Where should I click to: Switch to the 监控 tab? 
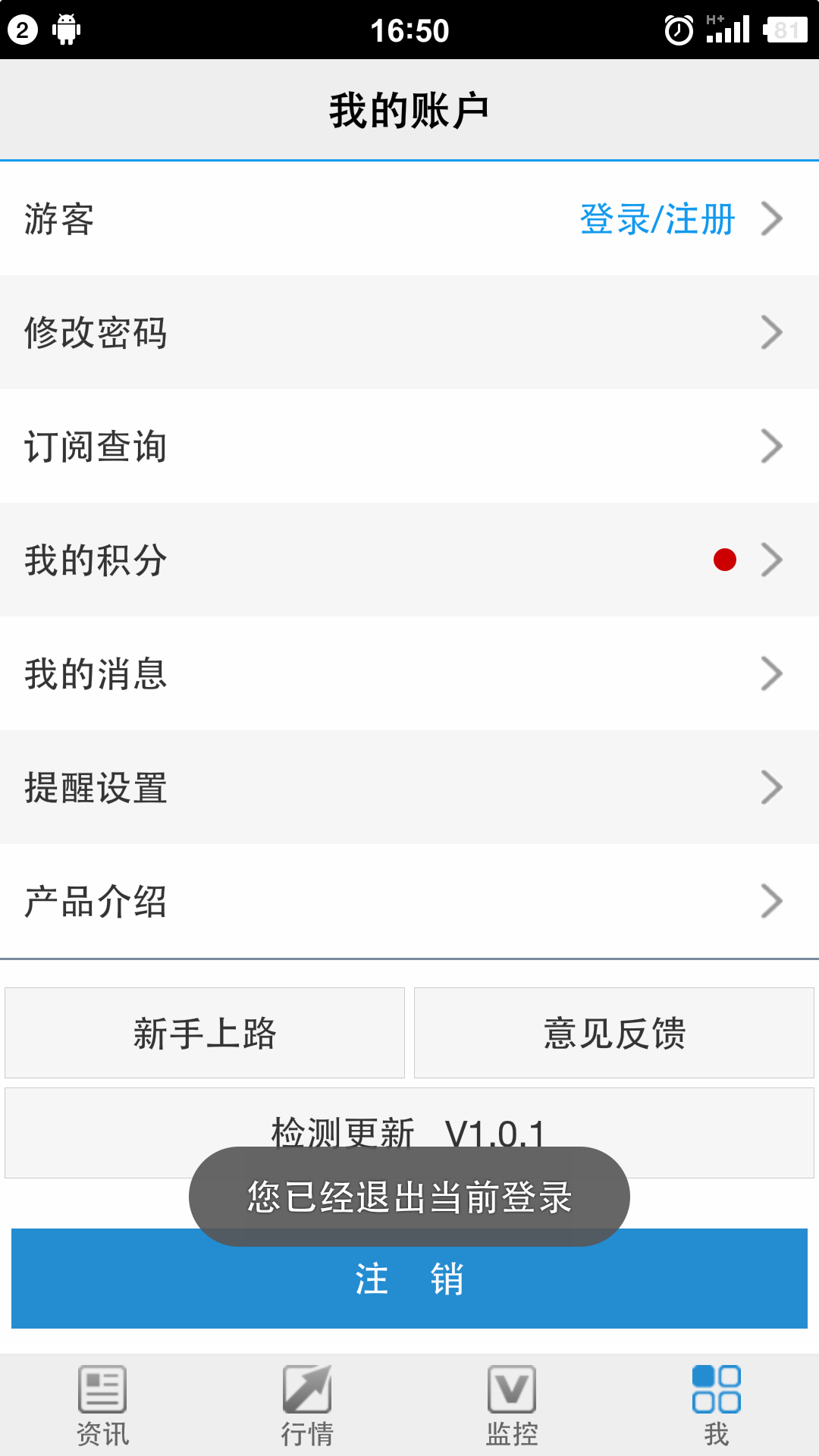512,1404
